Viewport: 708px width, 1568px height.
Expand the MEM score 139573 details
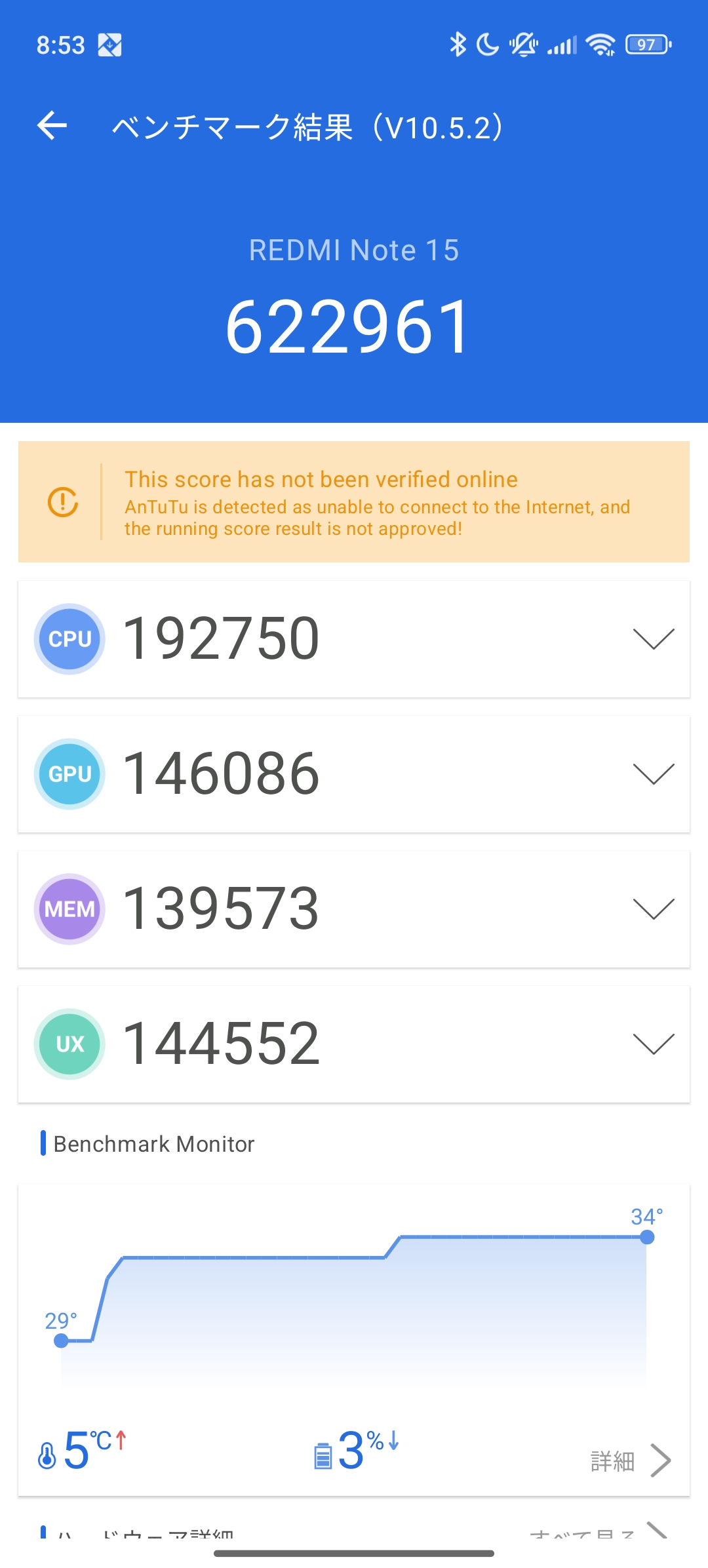click(653, 909)
